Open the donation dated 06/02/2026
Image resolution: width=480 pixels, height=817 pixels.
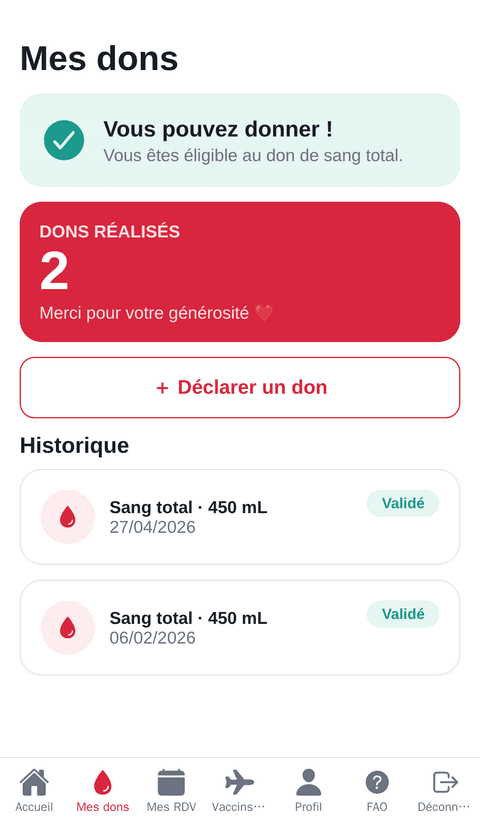tap(240, 627)
